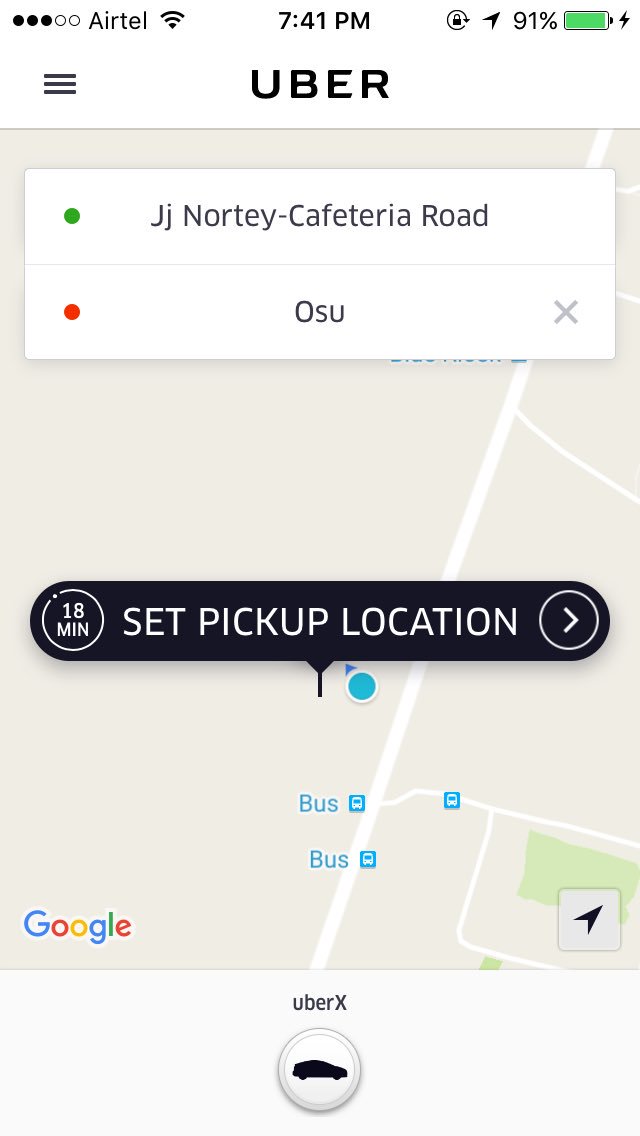Recenter map on my location
The height and width of the screenshot is (1136, 640).
tap(589, 919)
